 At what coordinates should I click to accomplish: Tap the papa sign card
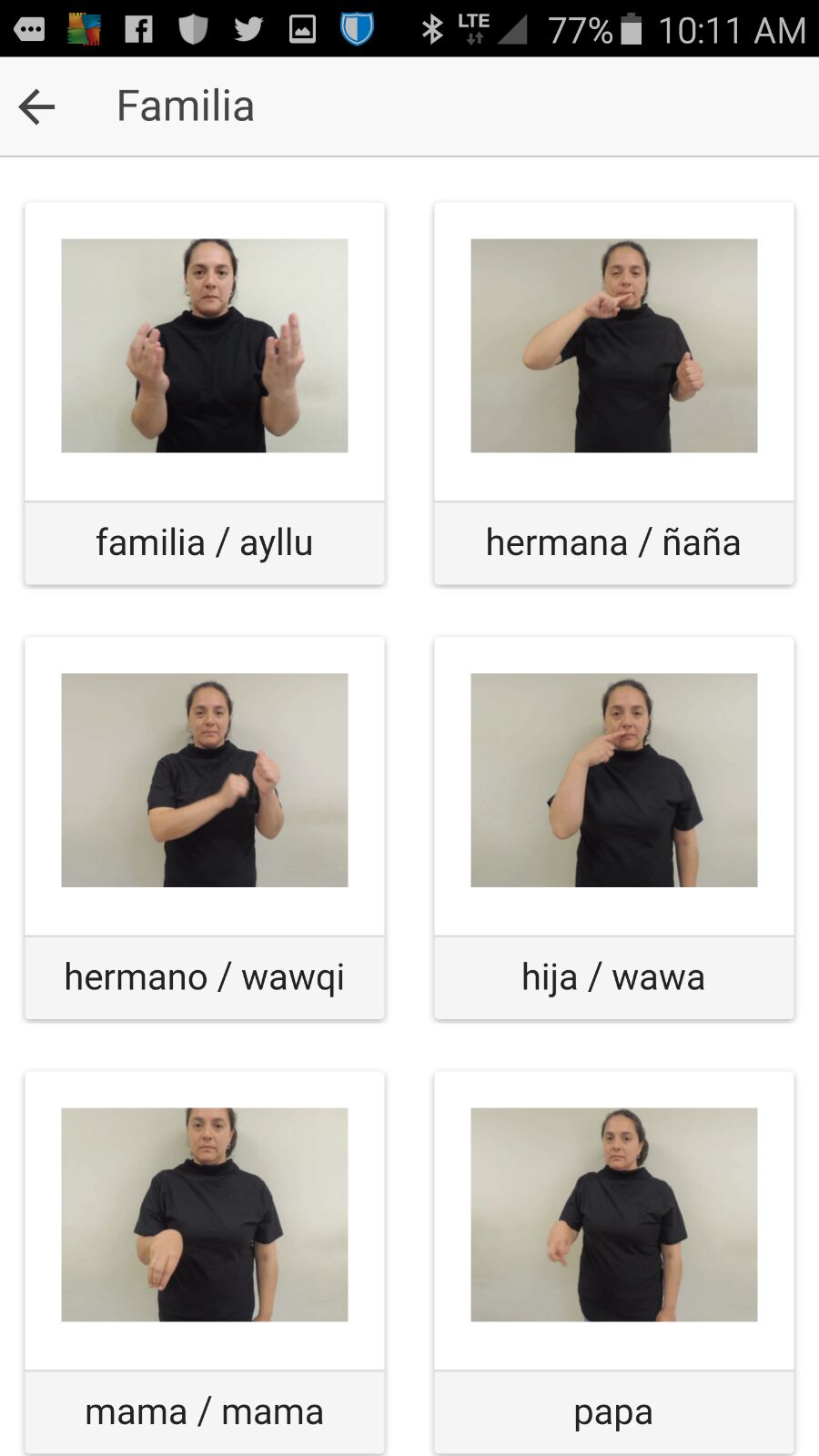(614, 1262)
